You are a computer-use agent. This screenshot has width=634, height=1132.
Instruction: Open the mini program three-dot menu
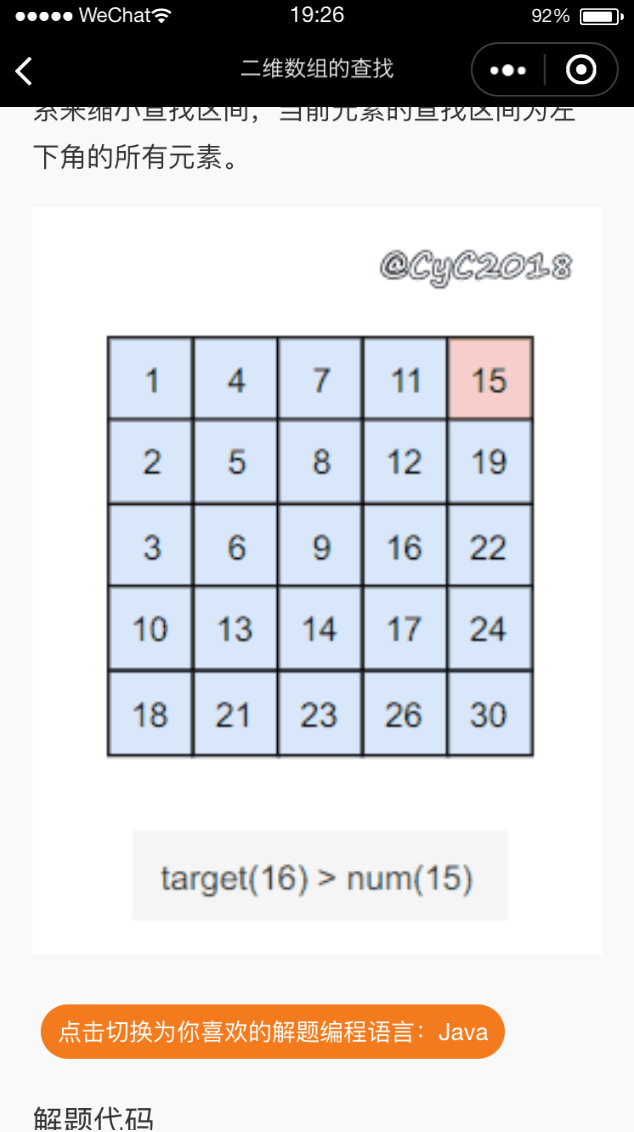click(x=508, y=70)
